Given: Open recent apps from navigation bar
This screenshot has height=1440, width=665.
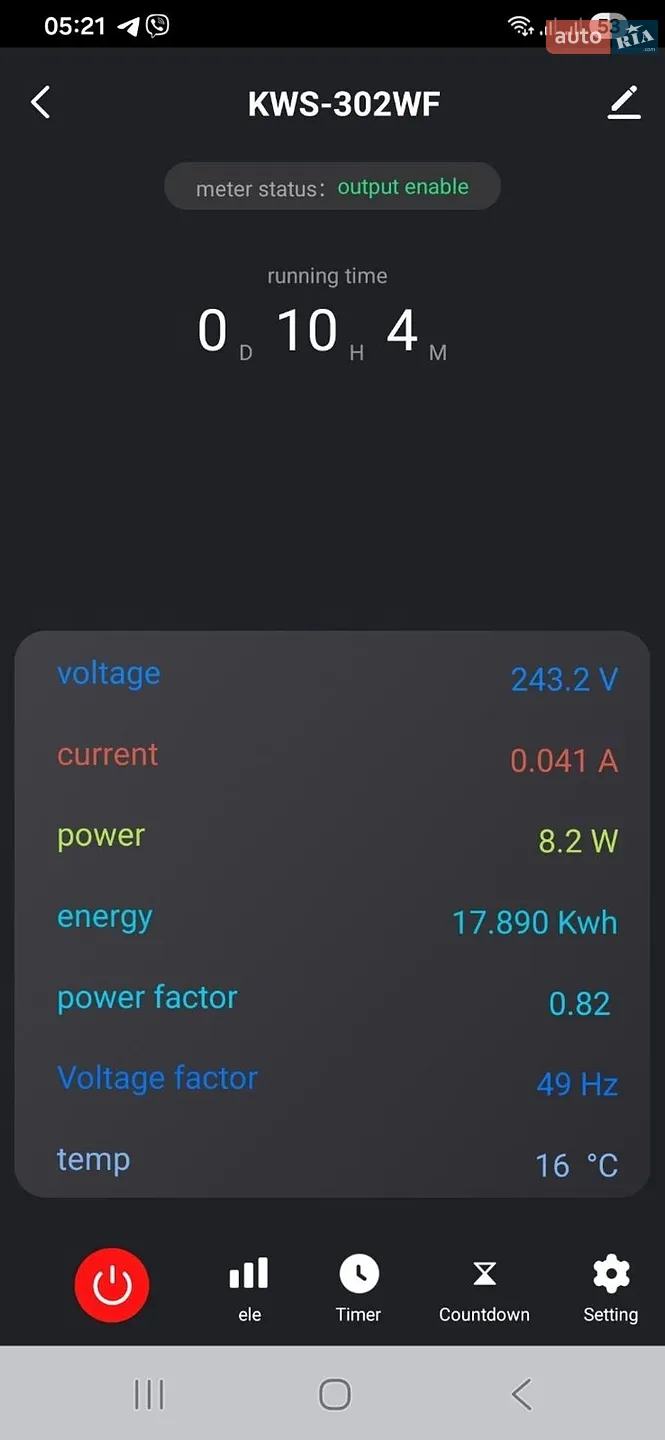Looking at the screenshot, I should (149, 1394).
